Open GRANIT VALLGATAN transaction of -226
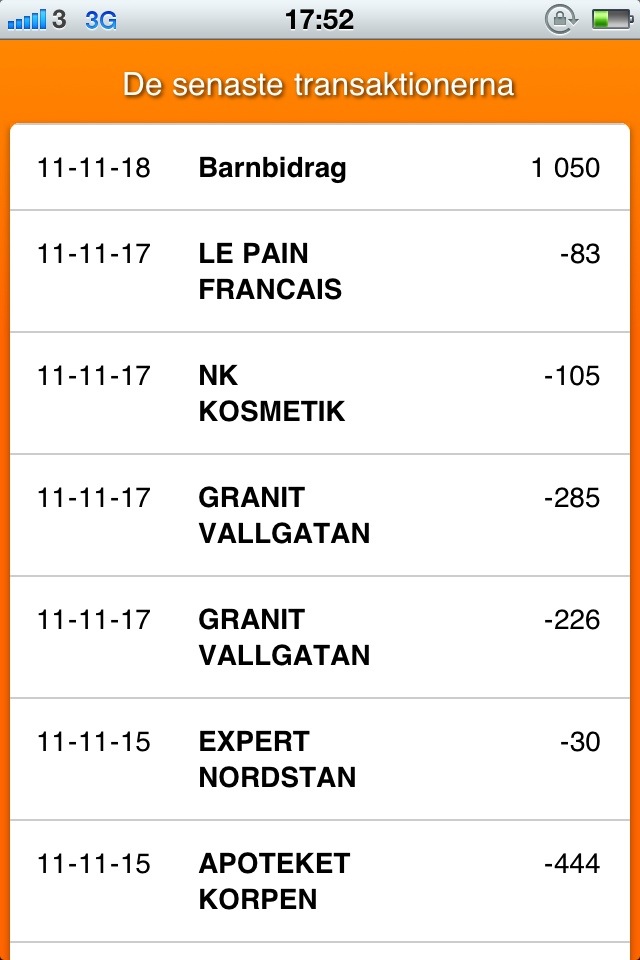 320,637
